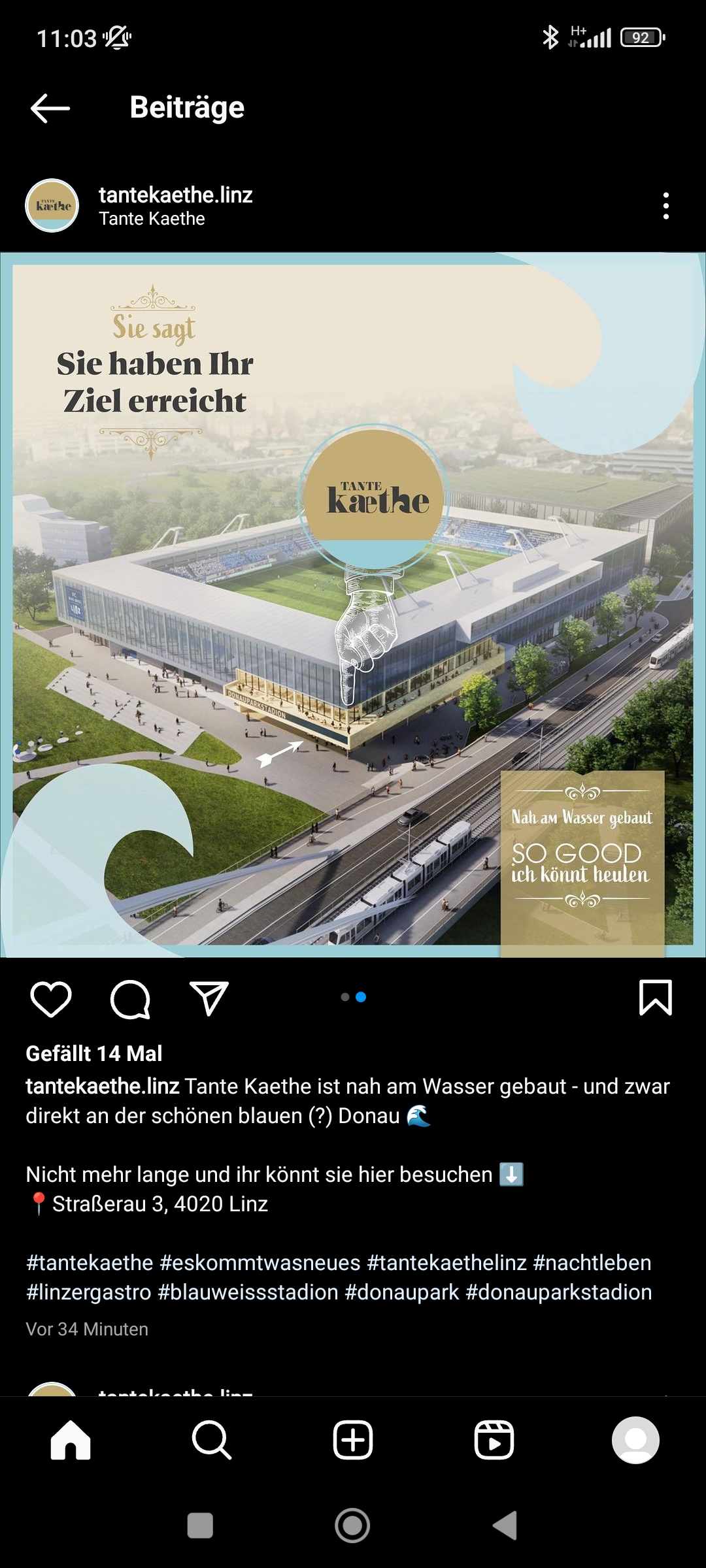Go back from Beiträge screen
The image size is (706, 1568).
pyautogui.click(x=50, y=108)
